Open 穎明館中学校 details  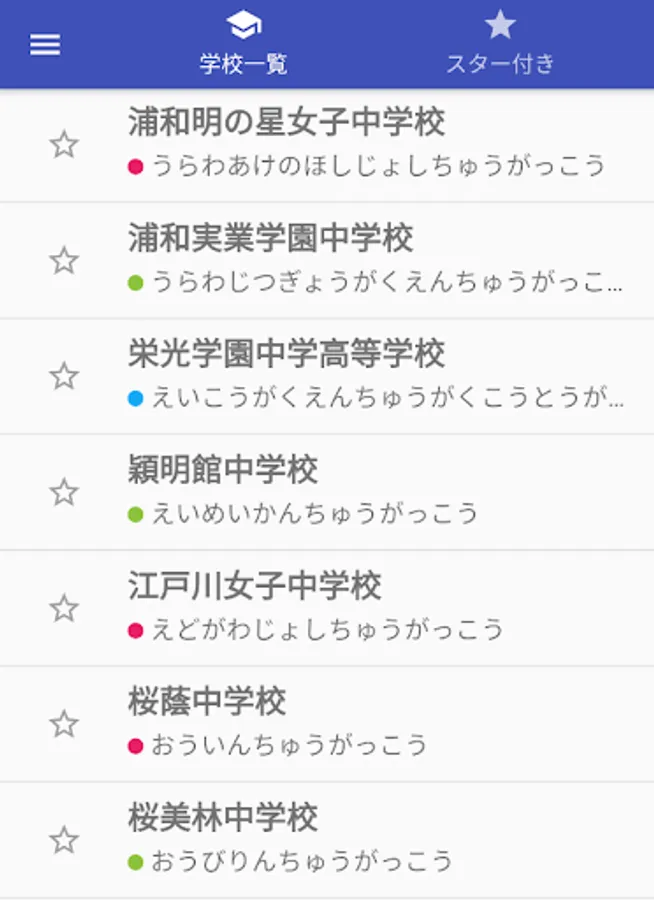(x=370, y=493)
